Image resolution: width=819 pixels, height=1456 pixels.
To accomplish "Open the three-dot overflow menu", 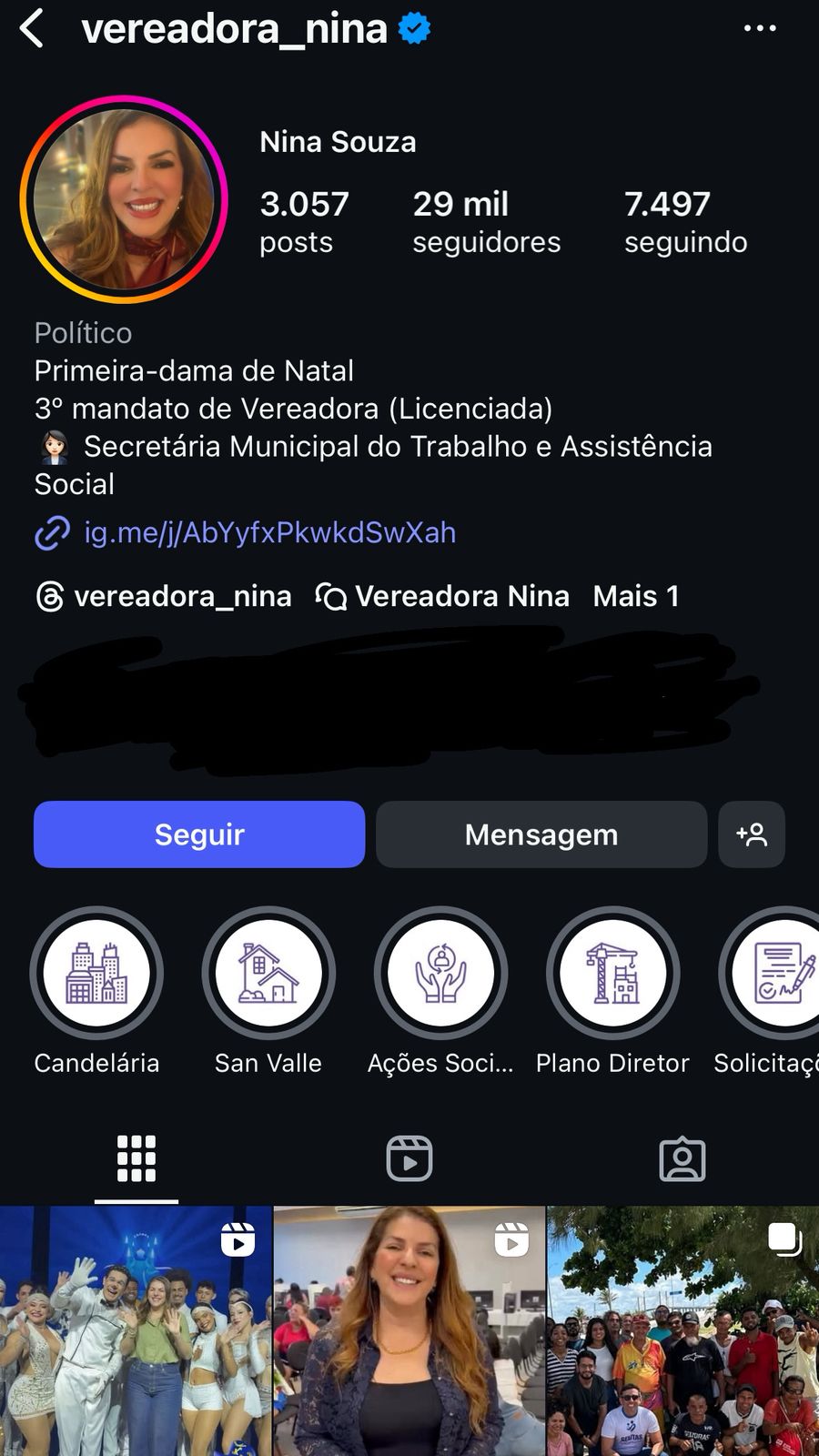I will pyautogui.click(x=760, y=28).
